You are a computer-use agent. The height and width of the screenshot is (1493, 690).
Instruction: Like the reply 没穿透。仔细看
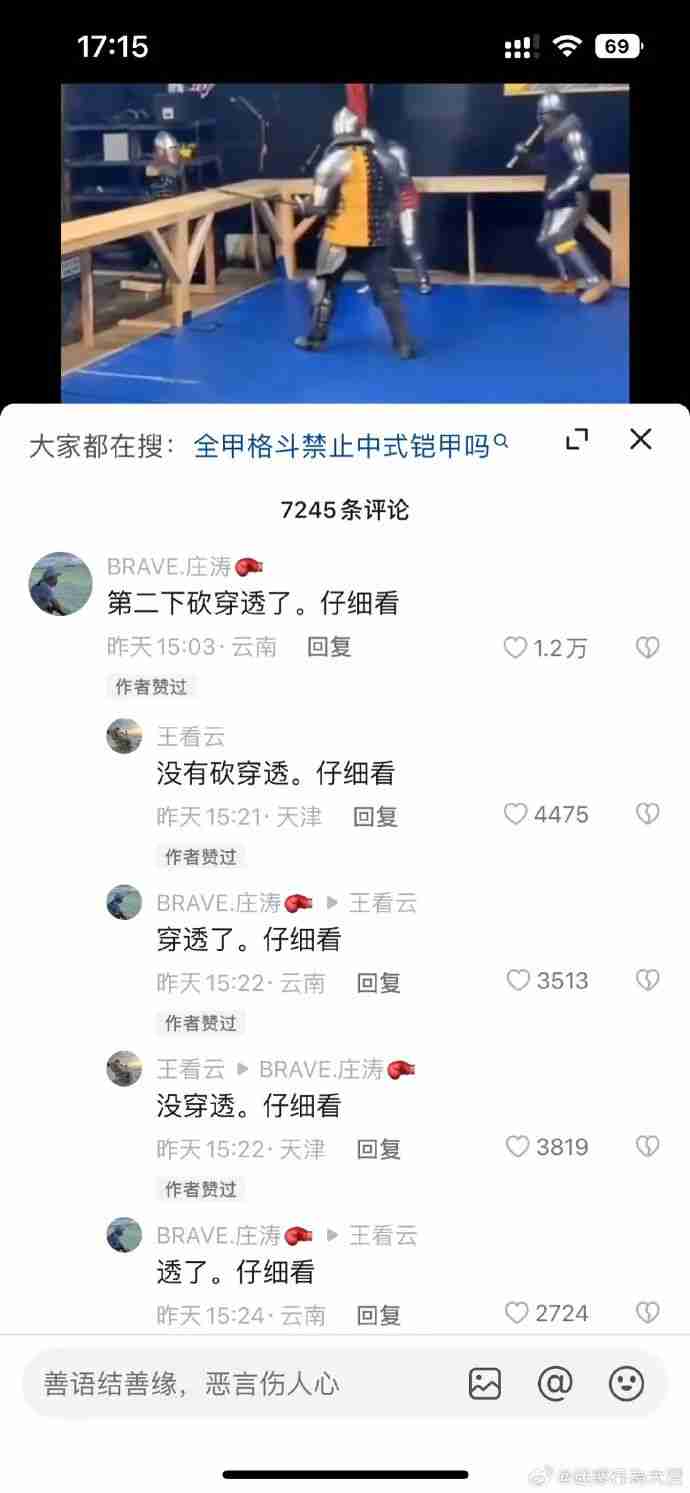coord(518,1147)
